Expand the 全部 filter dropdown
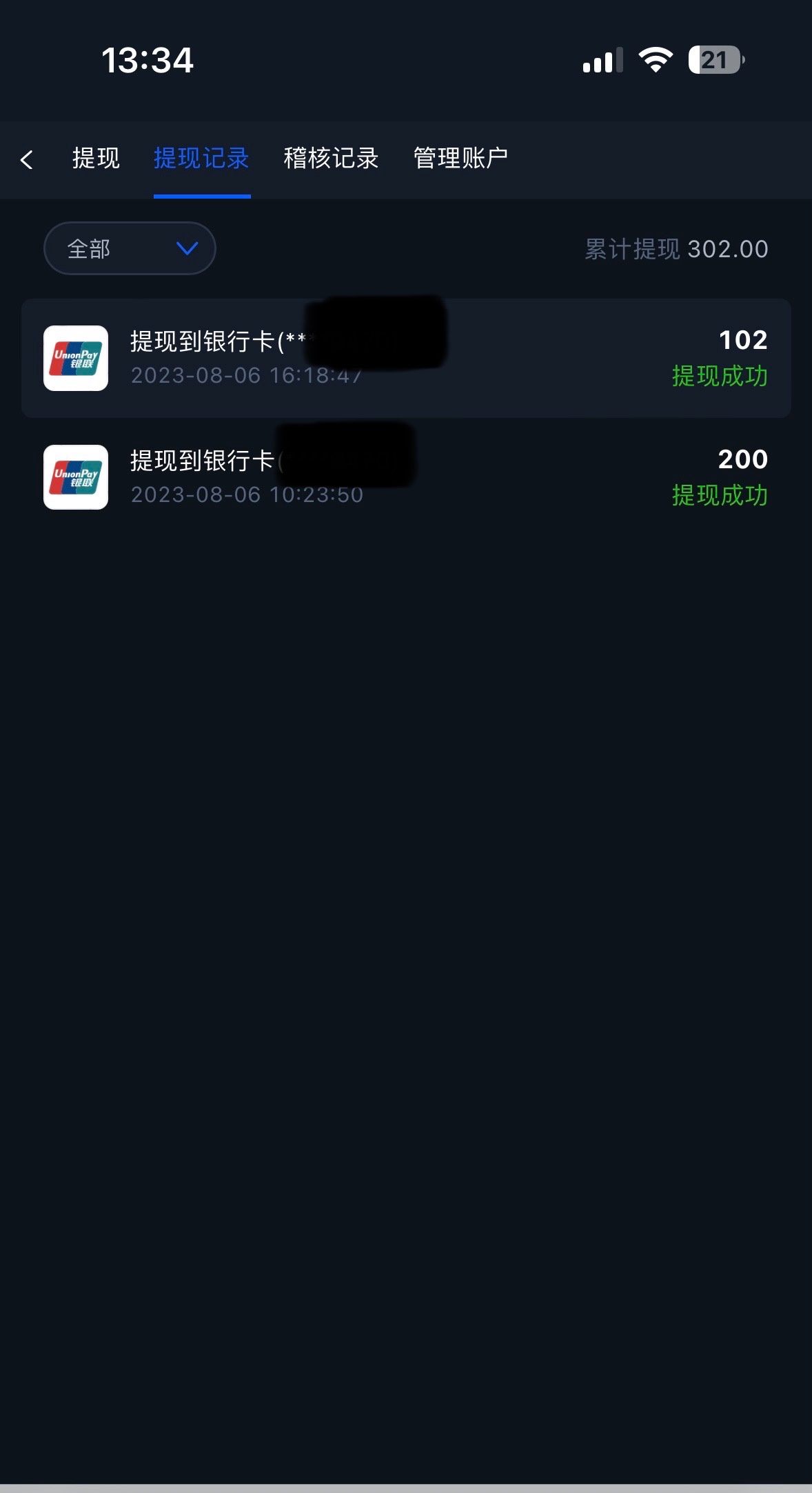The image size is (812, 1493). 130,248
